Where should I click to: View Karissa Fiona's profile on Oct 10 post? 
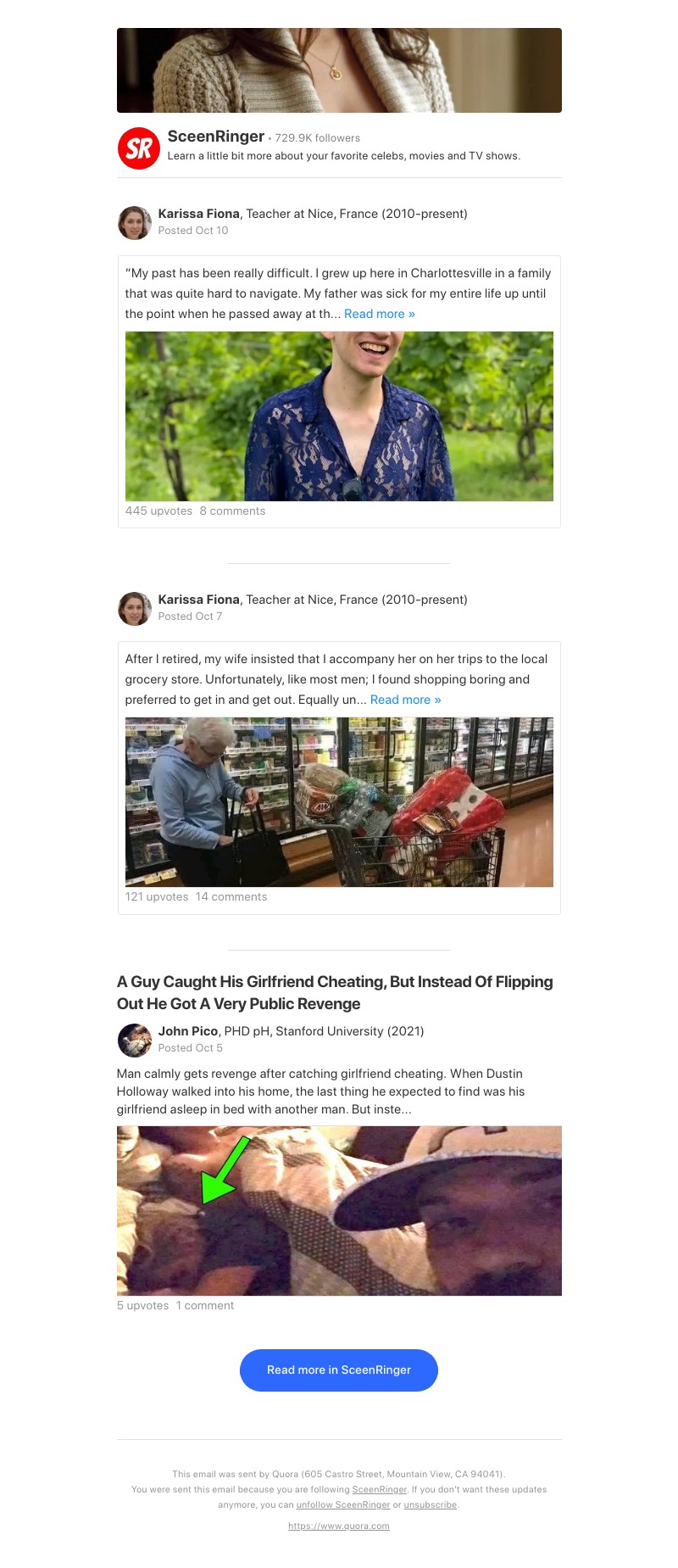pos(198,214)
